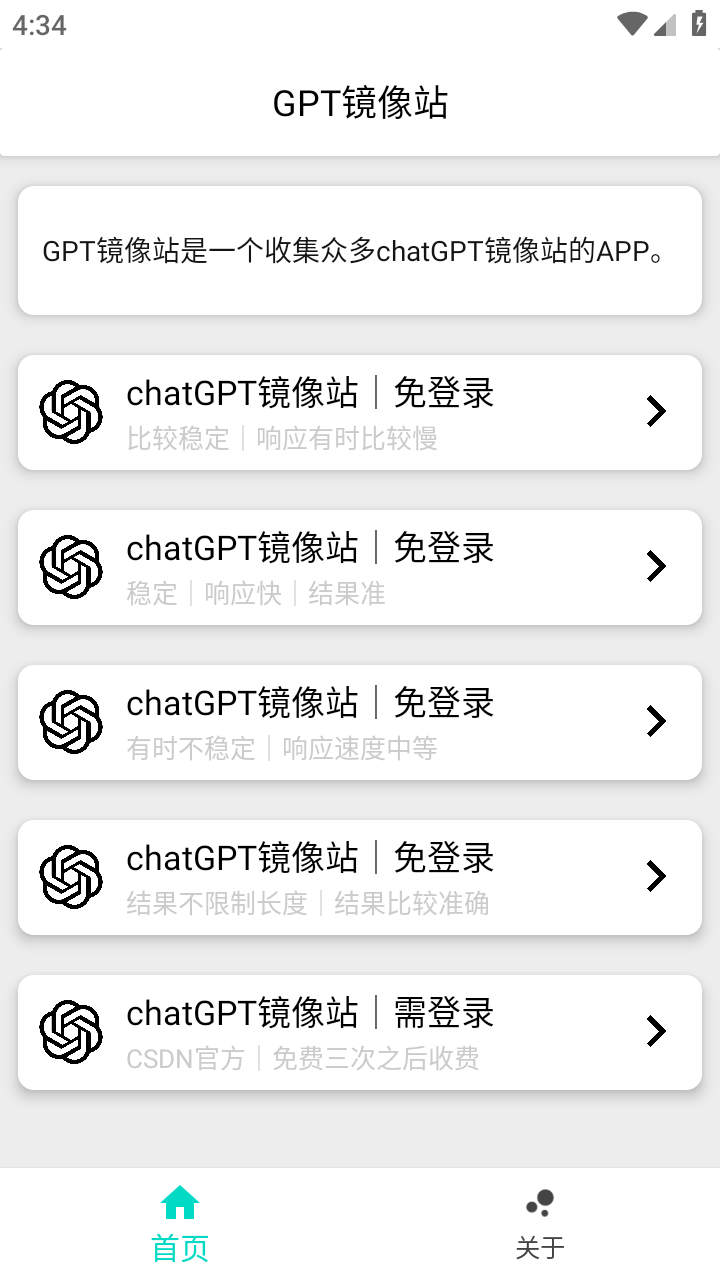Open the CSDN官方 mirror that needs login
This screenshot has width=720, height=1280.
[360, 1032]
